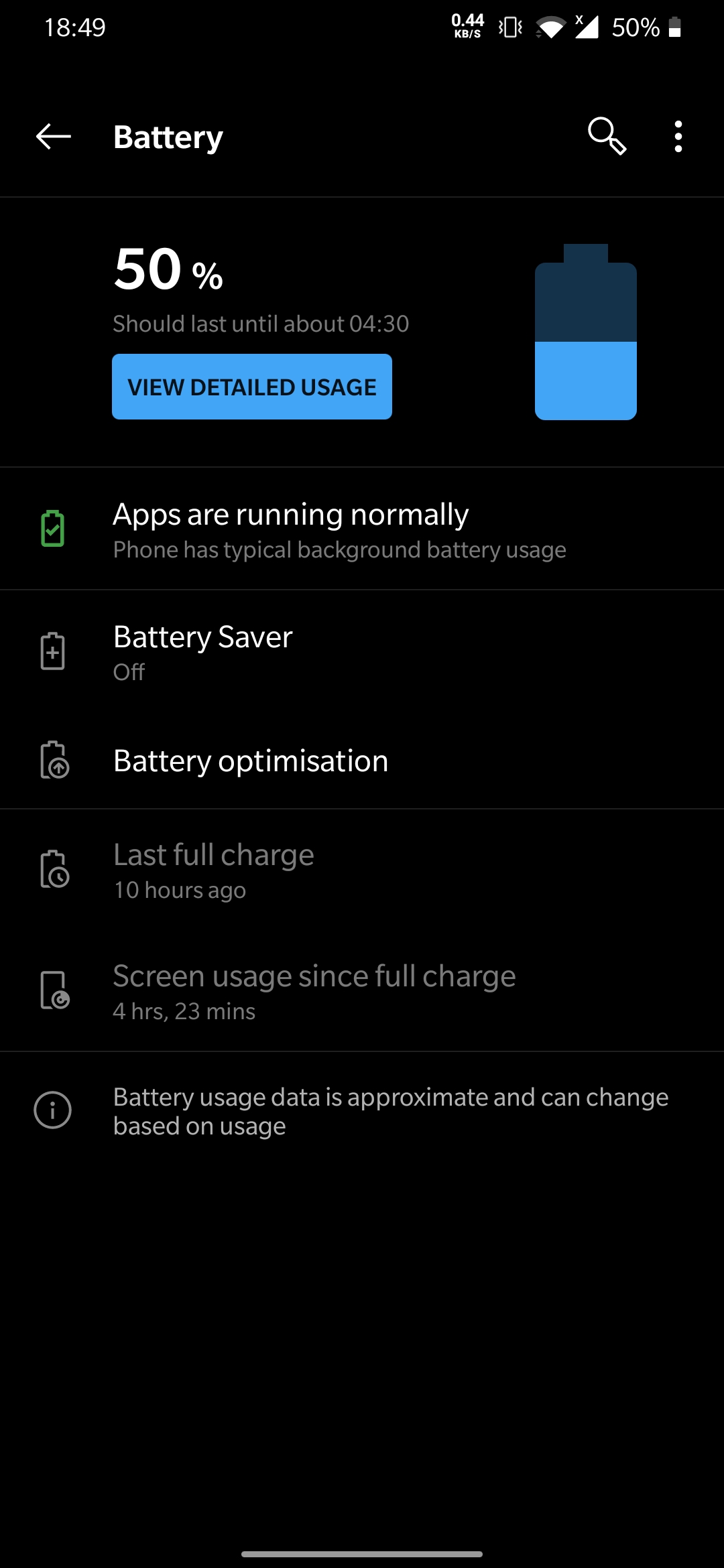Open the three-dot overflow menu
Image resolution: width=724 pixels, height=1568 pixels.
pos(678,135)
